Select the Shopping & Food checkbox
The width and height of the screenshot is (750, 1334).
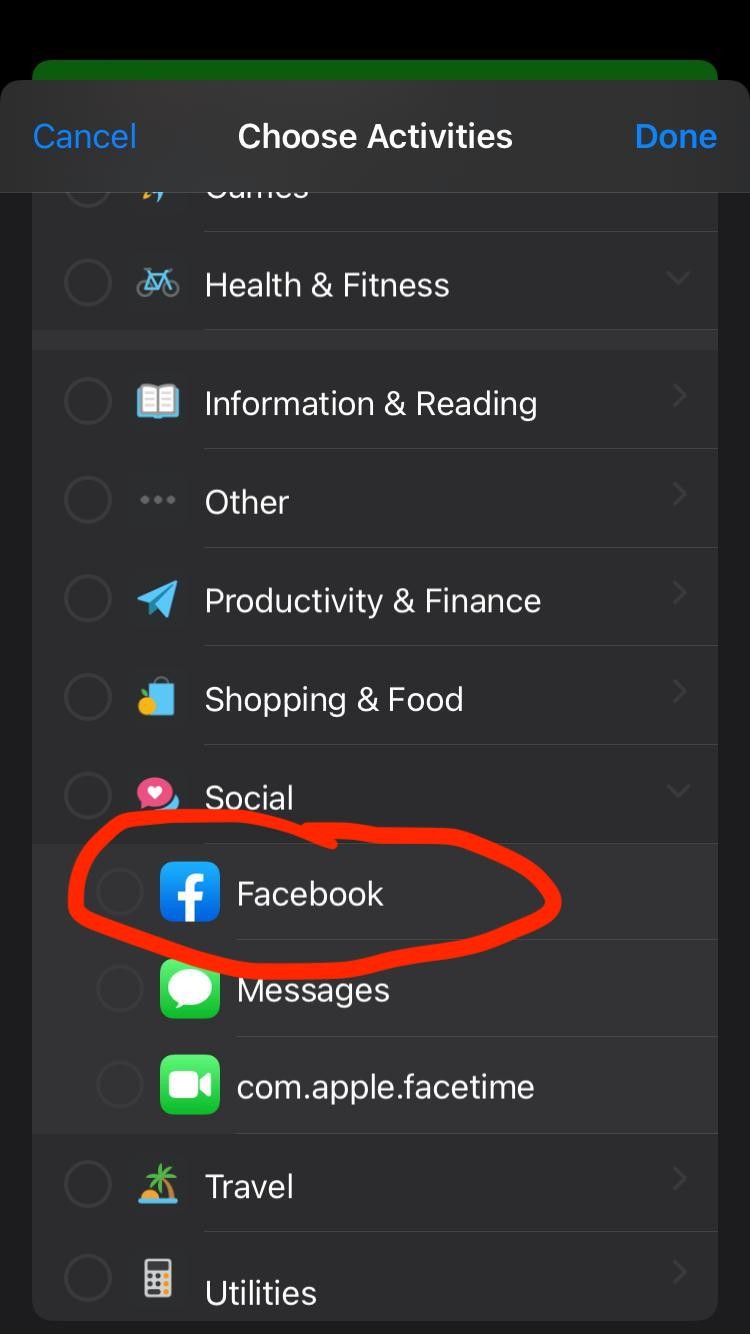pyautogui.click(x=88, y=698)
